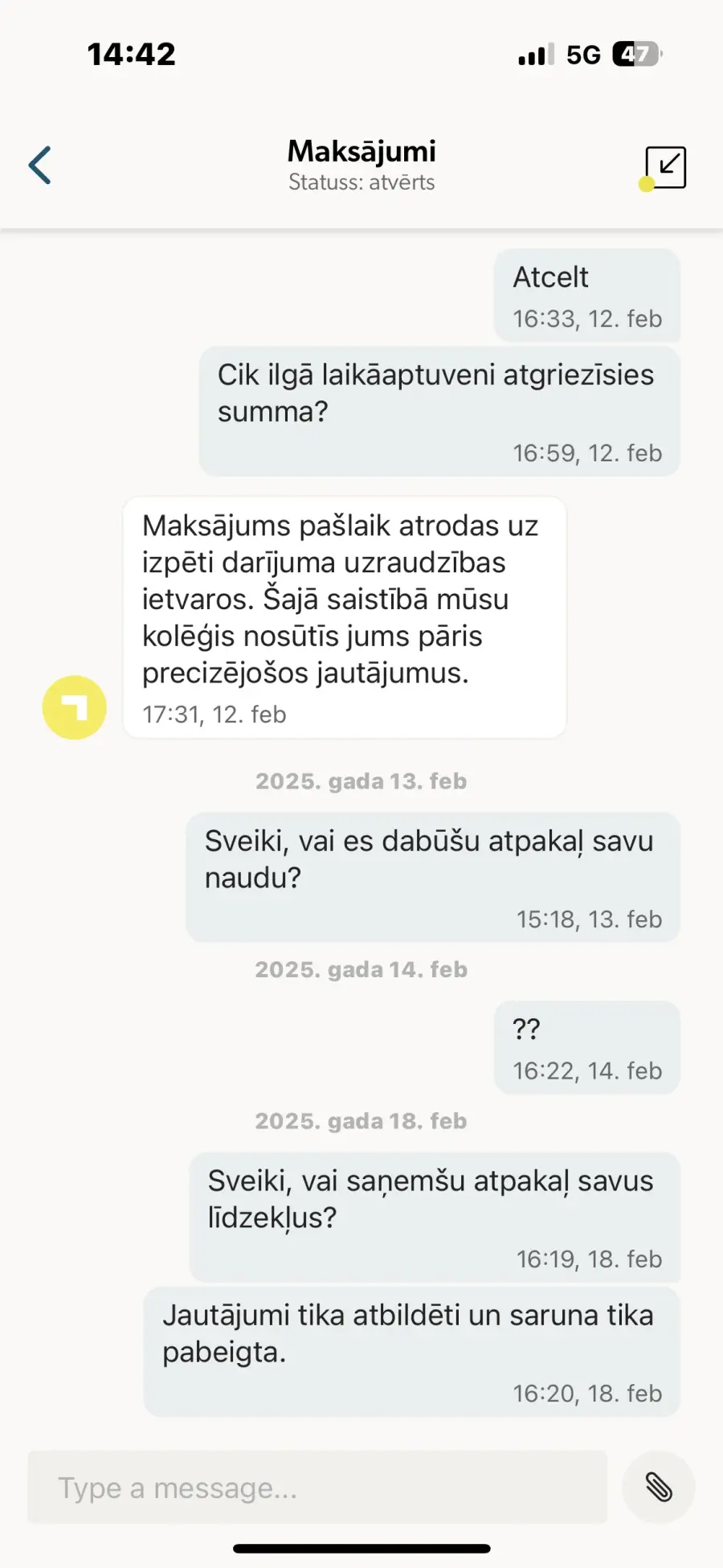Go back from the Maksājumi chat
The height and width of the screenshot is (1568, 723).
pyautogui.click(x=40, y=166)
